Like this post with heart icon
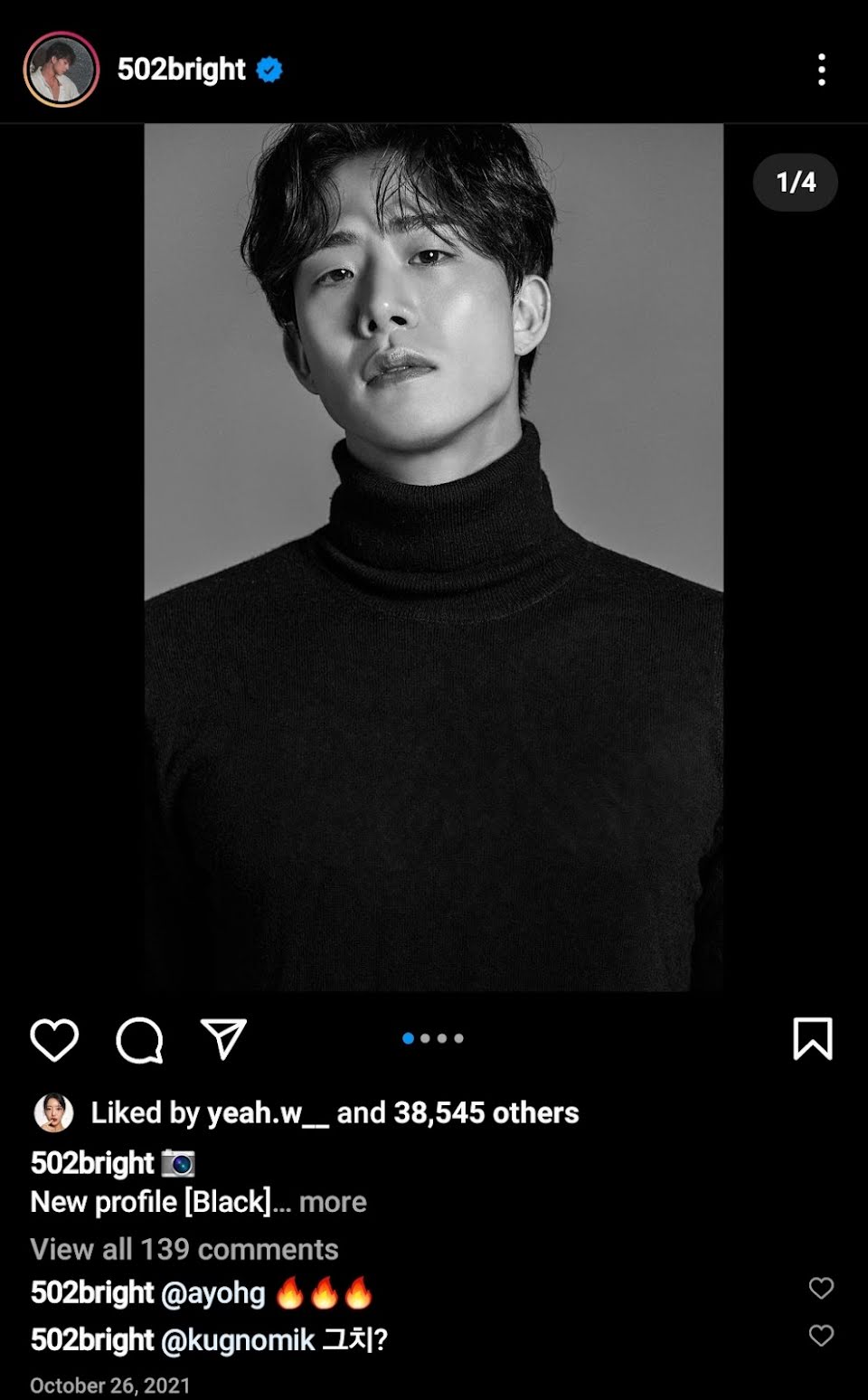Image resolution: width=868 pixels, height=1400 pixels. tap(54, 1039)
